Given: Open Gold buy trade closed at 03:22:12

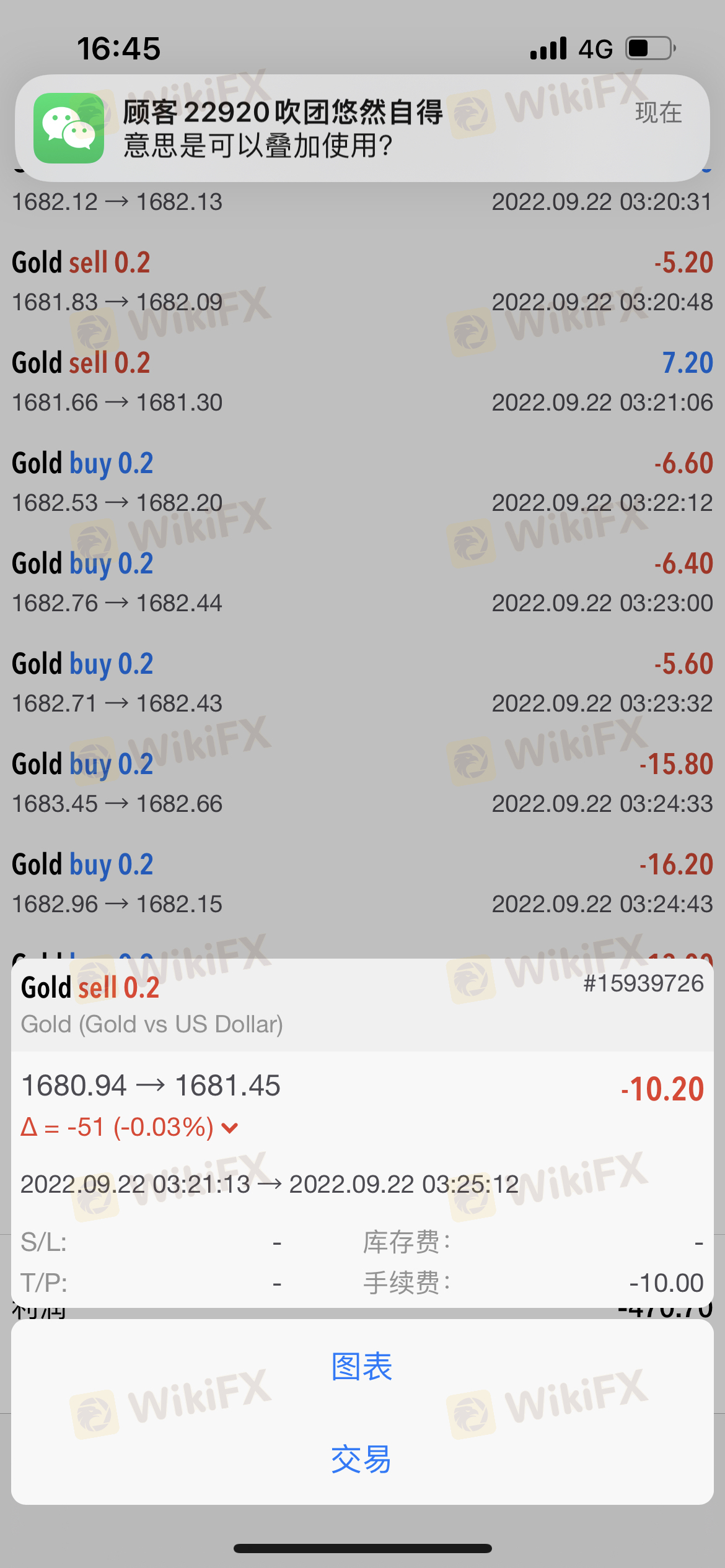Looking at the screenshot, I should (x=362, y=482).
